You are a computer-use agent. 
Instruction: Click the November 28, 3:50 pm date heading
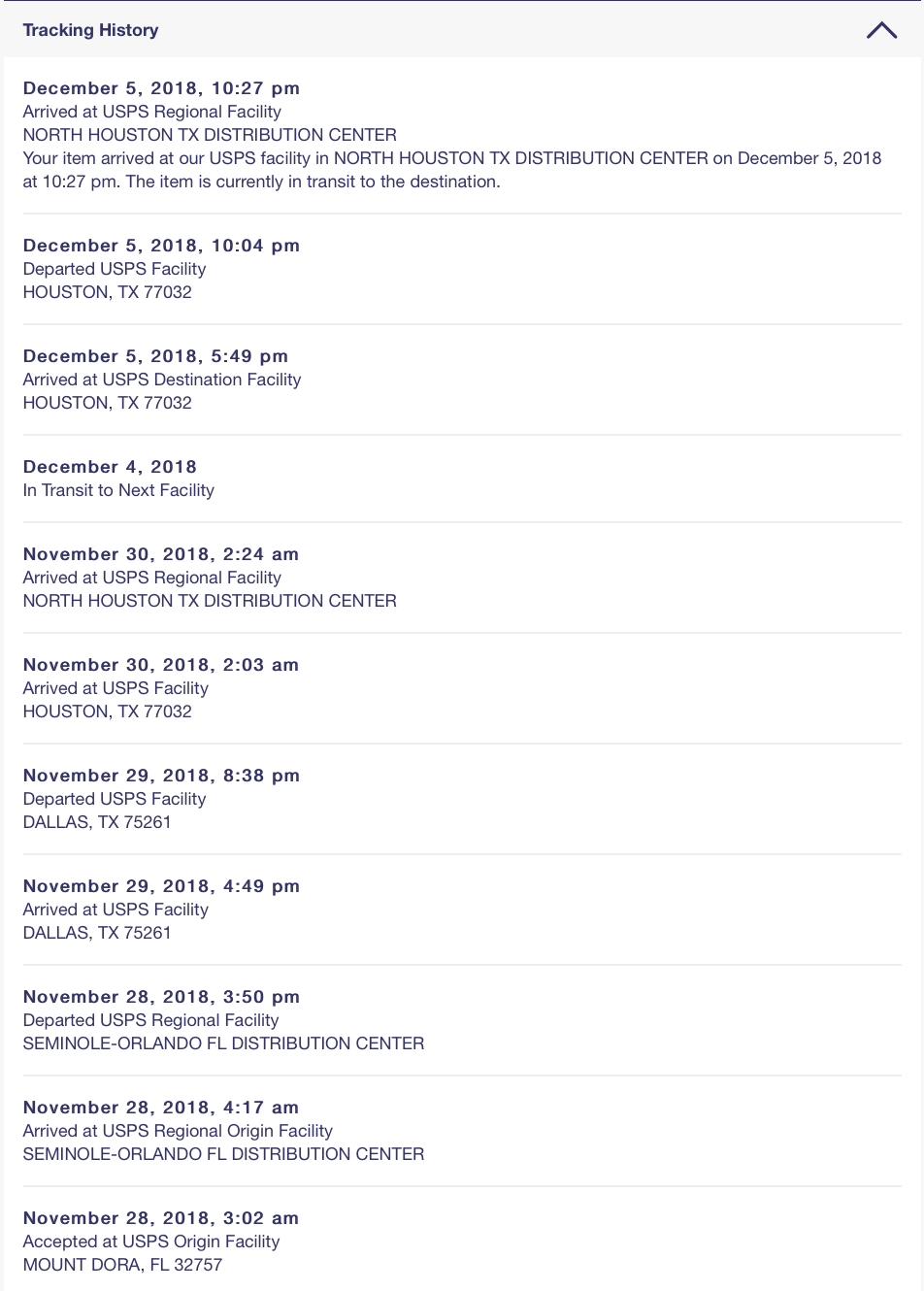tap(160, 997)
